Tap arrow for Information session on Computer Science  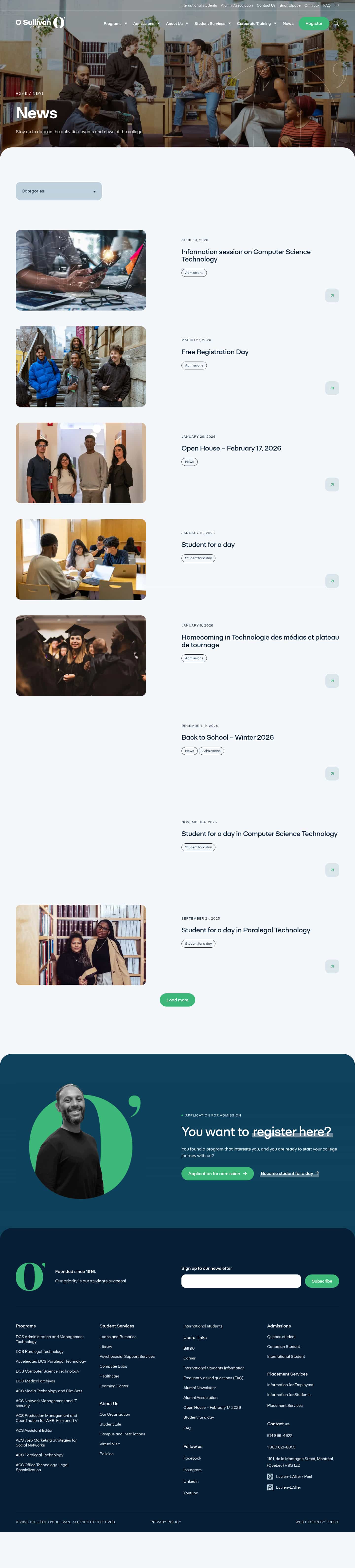tap(332, 296)
